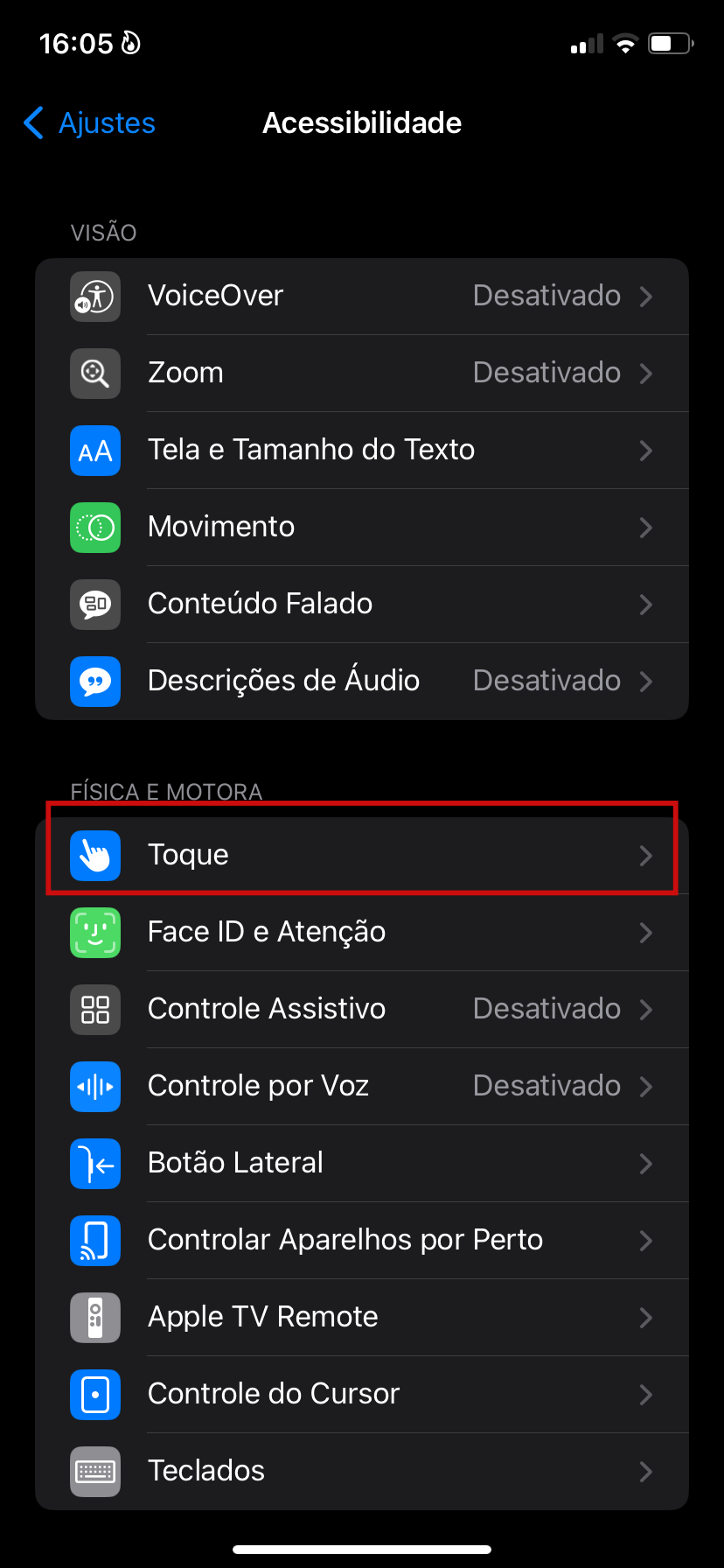Image resolution: width=724 pixels, height=1568 pixels.
Task: Open Teclados settings
Action: (x=362, y=1471)
